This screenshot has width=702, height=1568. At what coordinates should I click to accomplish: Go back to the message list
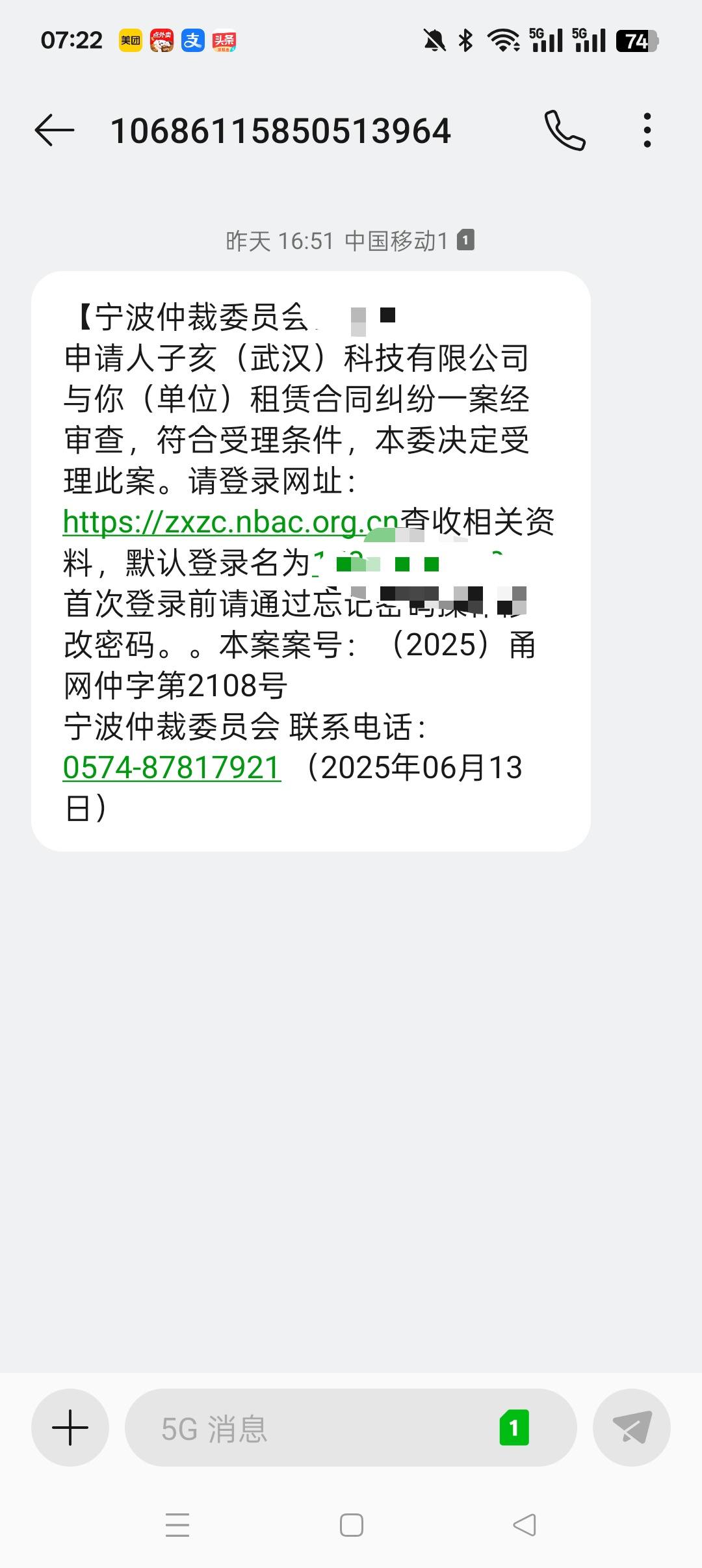click(x=54, y=131)
